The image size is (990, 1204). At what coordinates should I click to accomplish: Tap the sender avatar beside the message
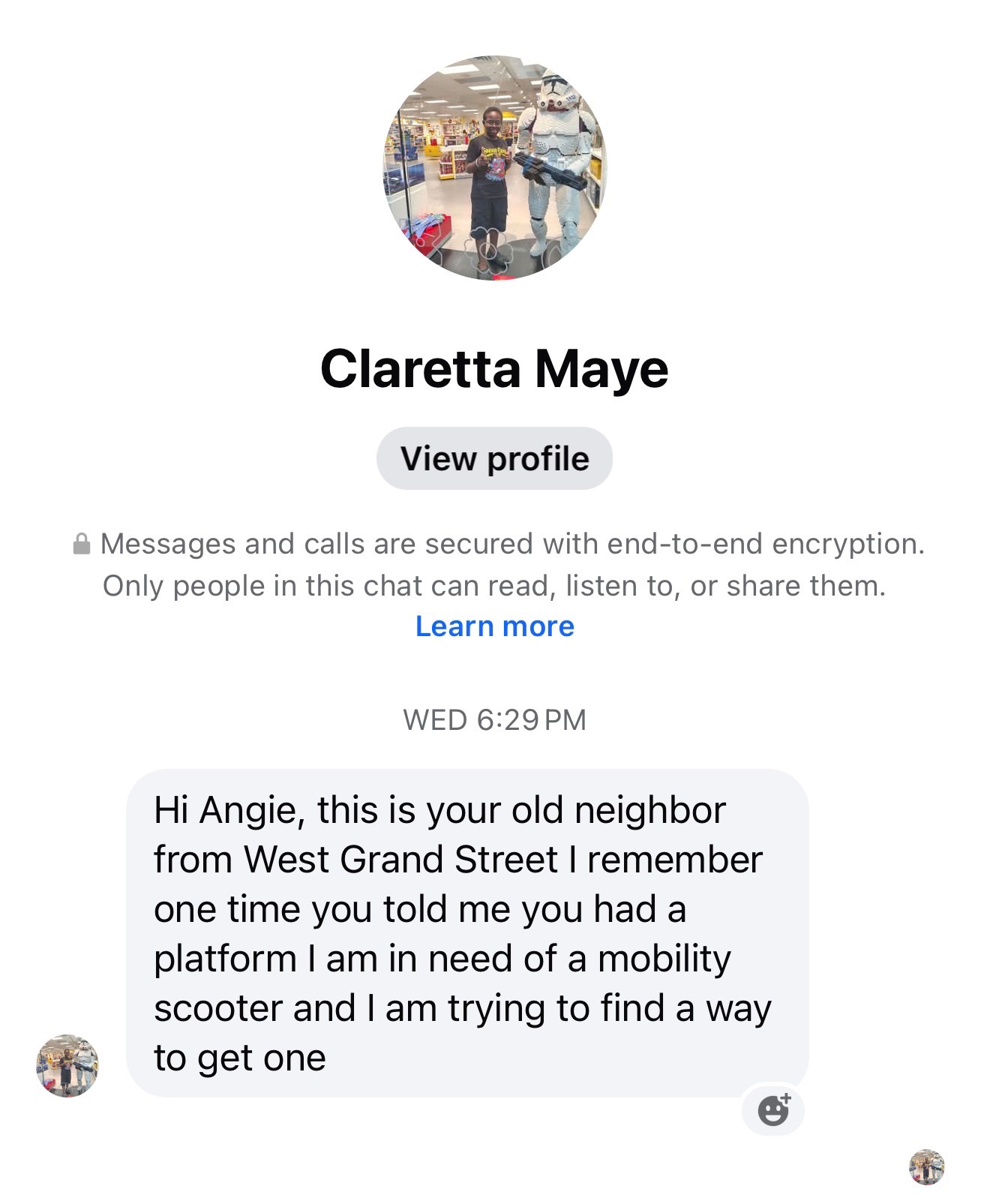67,1065
